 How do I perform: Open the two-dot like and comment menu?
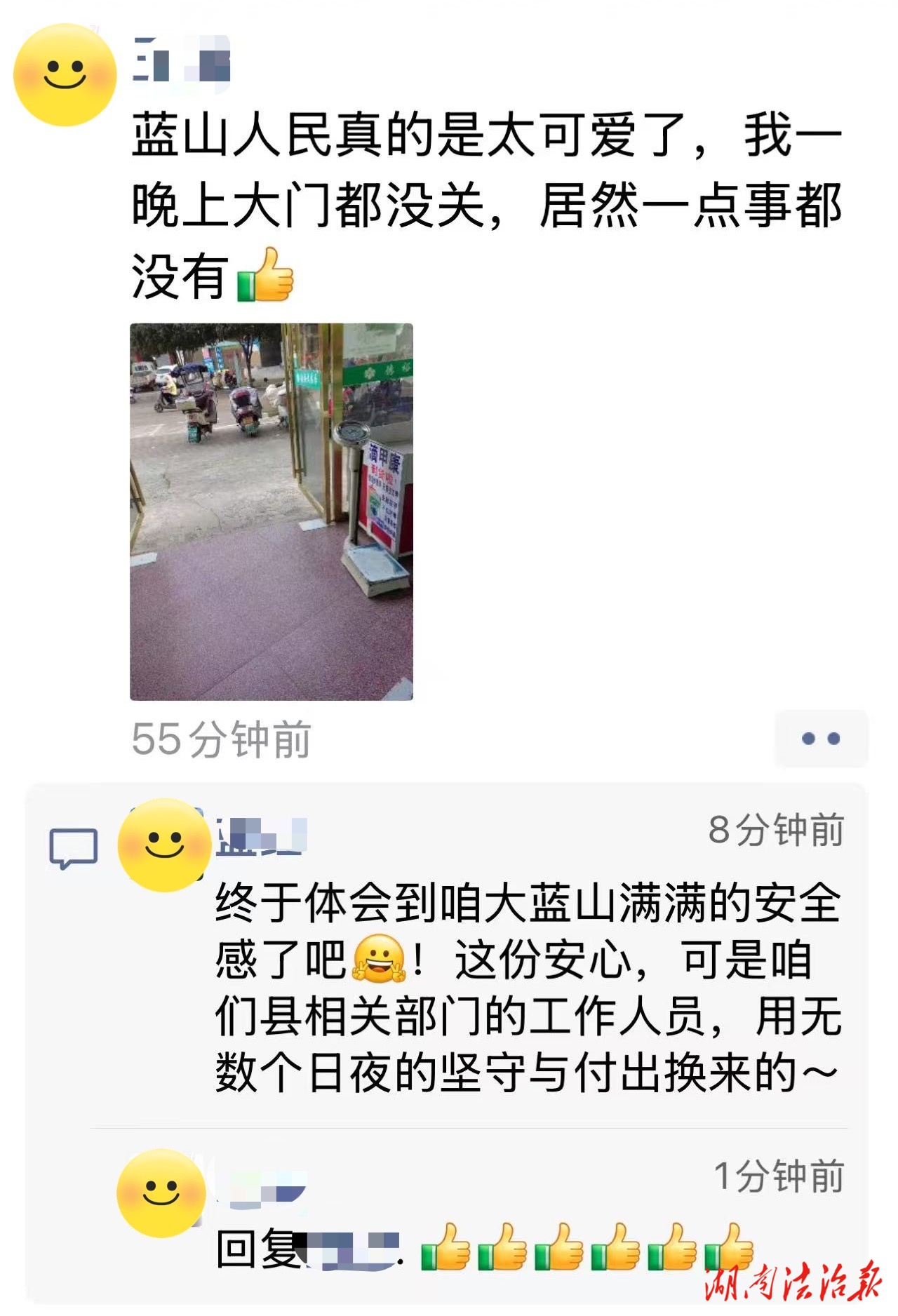point(821,738)
